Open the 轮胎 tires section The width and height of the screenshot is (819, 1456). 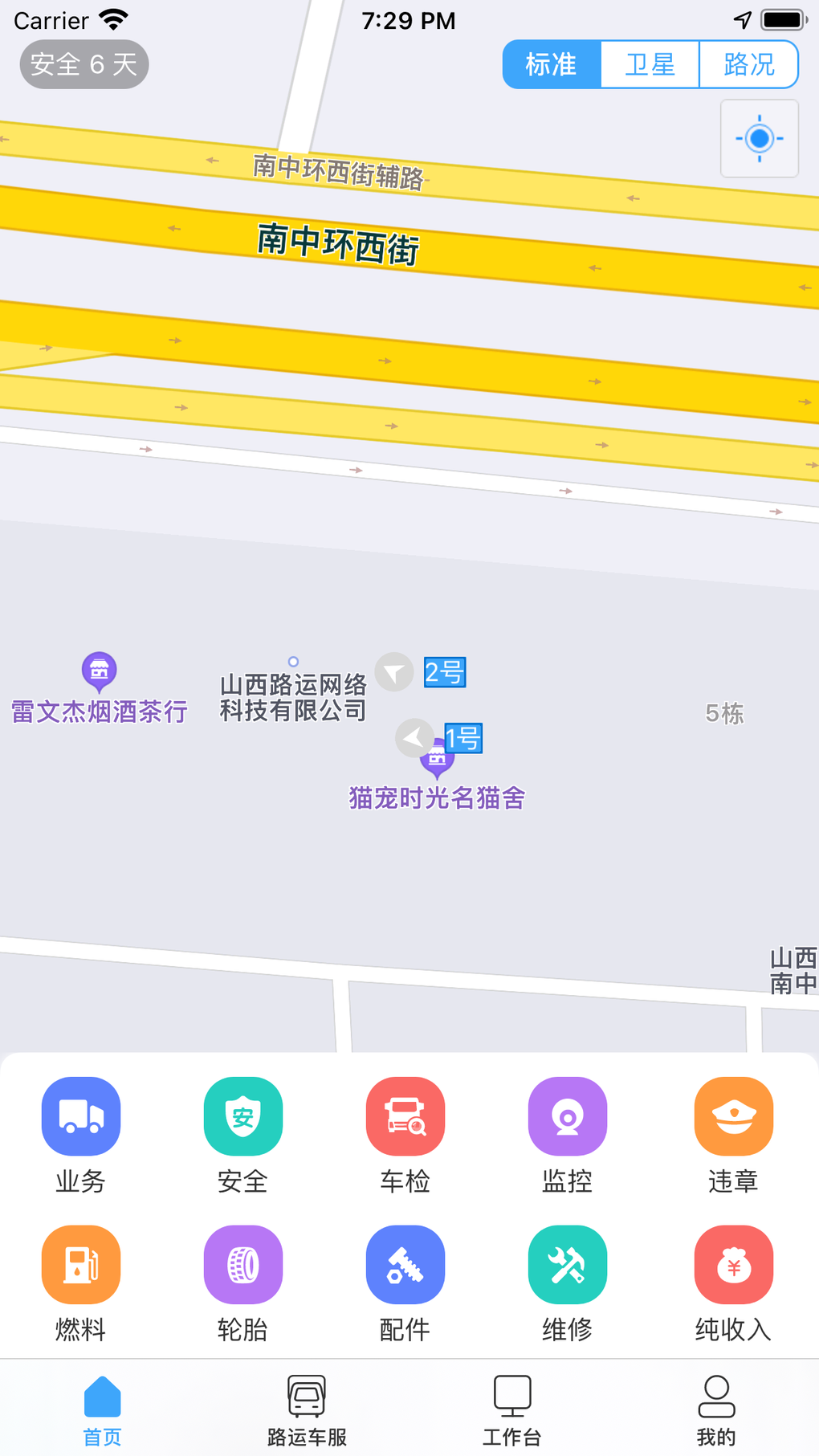242,1282
